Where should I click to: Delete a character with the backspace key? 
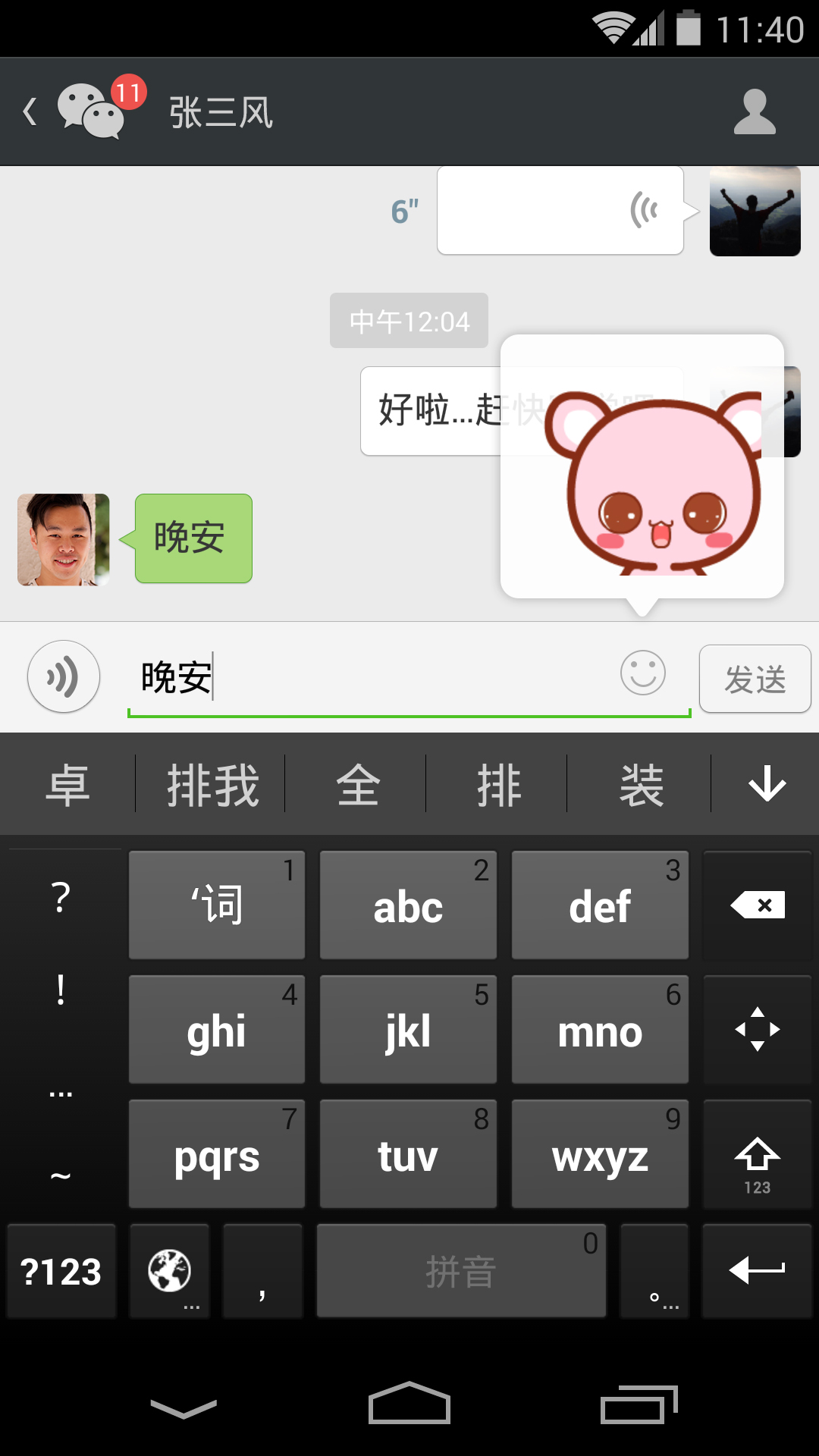758,905
